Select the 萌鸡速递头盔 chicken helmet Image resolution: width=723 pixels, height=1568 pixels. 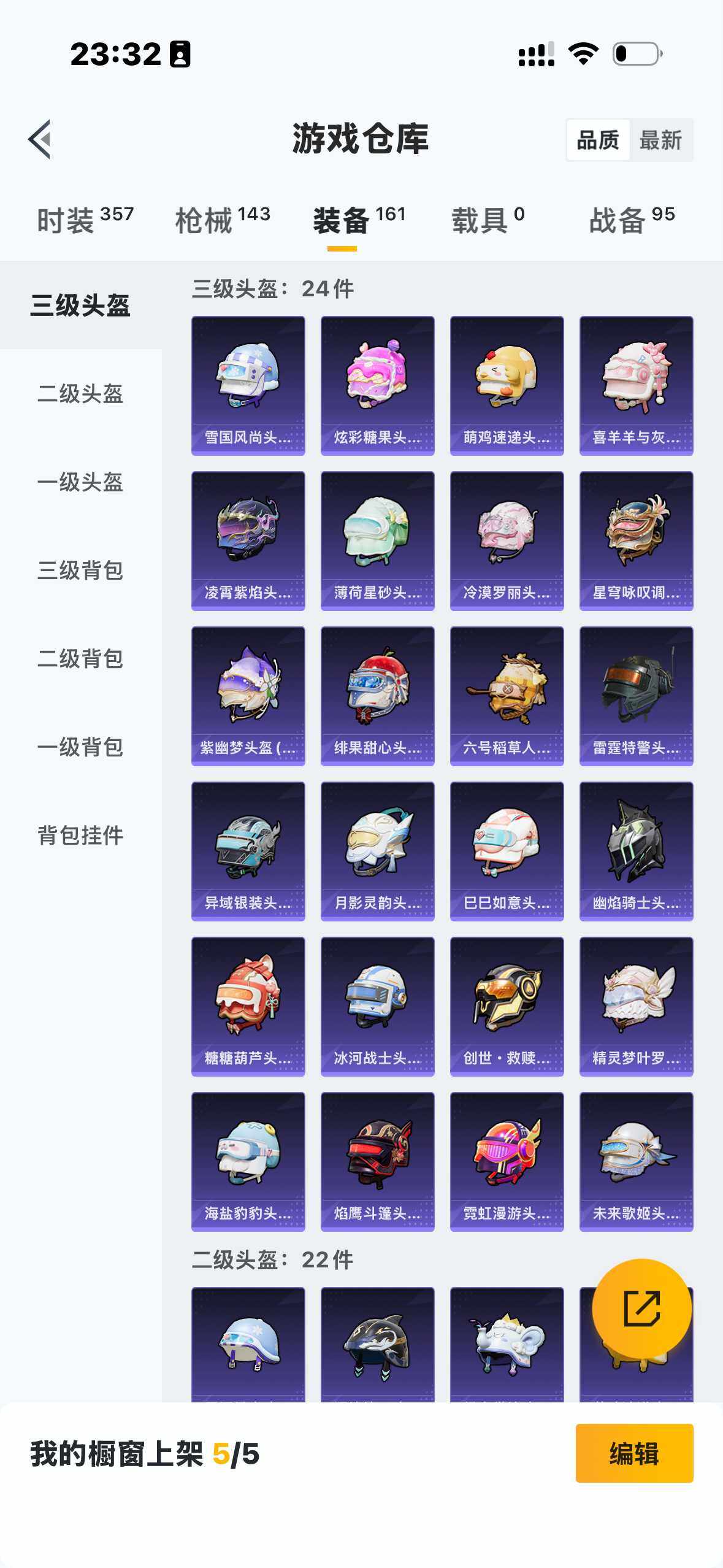tap(507, 385)
